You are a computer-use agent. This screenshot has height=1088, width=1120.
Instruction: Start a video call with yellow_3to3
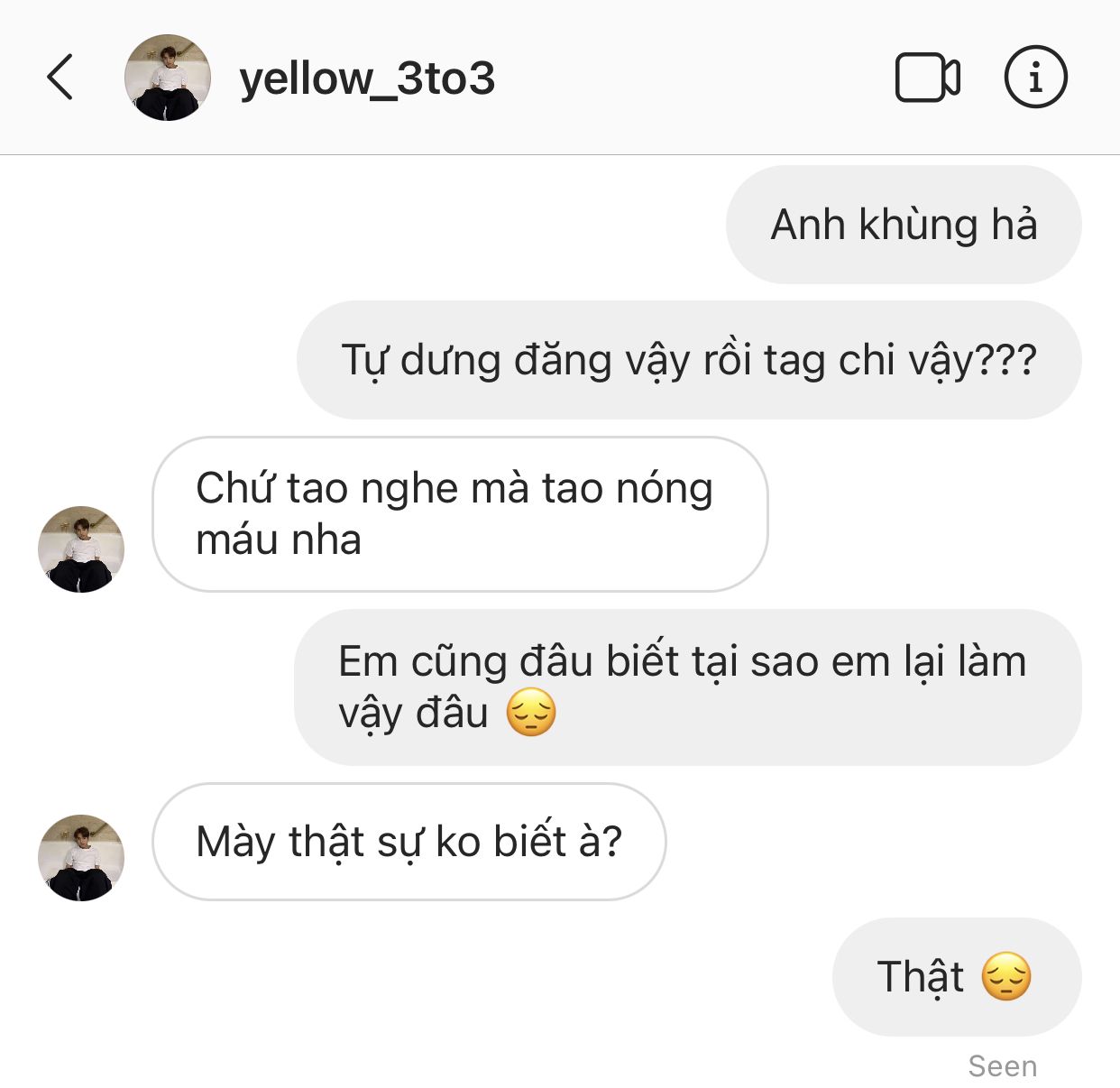927,78
